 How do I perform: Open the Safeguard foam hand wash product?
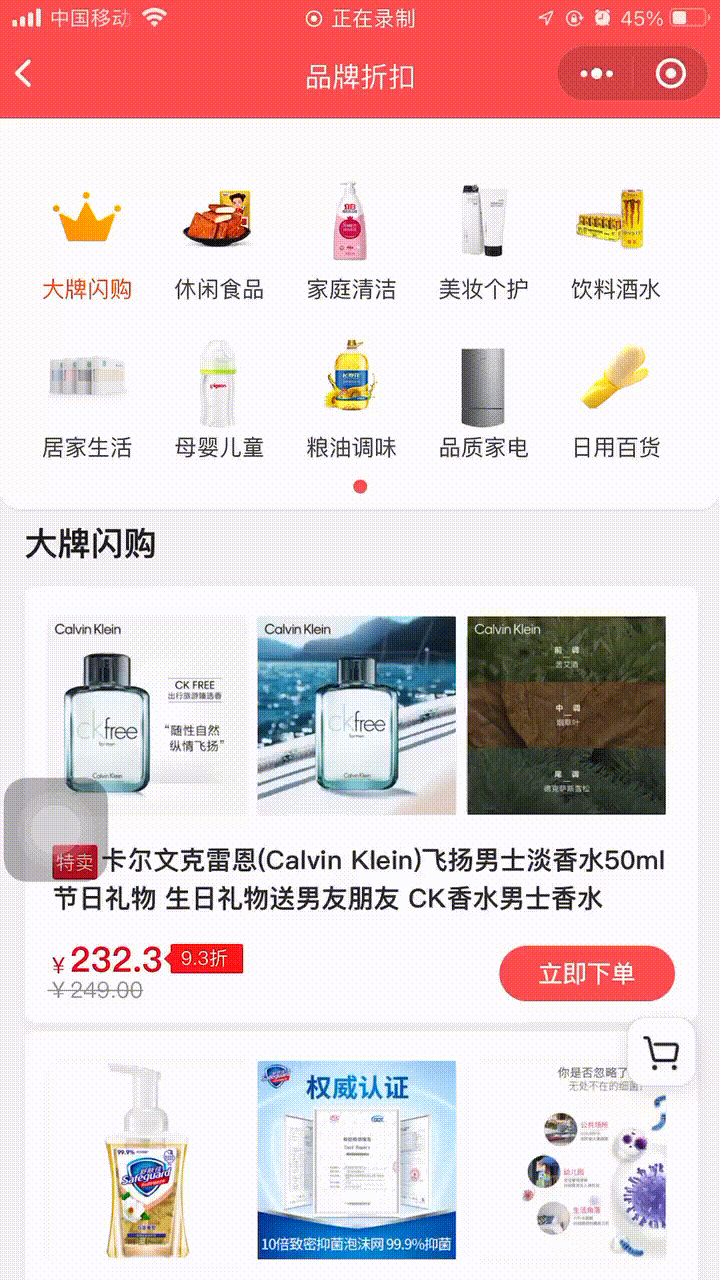click(360, 1156)
